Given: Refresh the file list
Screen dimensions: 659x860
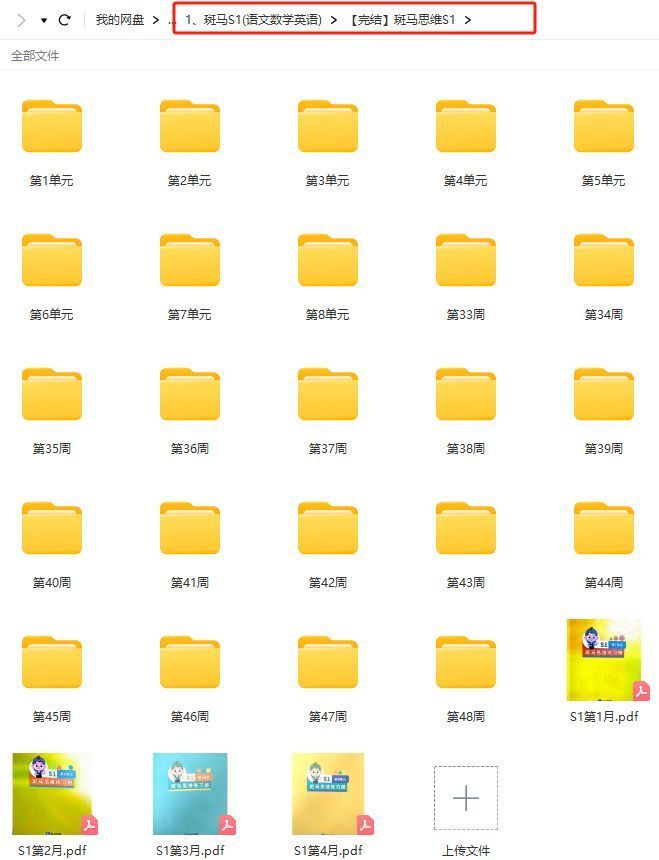Looking at the screenshot, I should tap(65, 20).
